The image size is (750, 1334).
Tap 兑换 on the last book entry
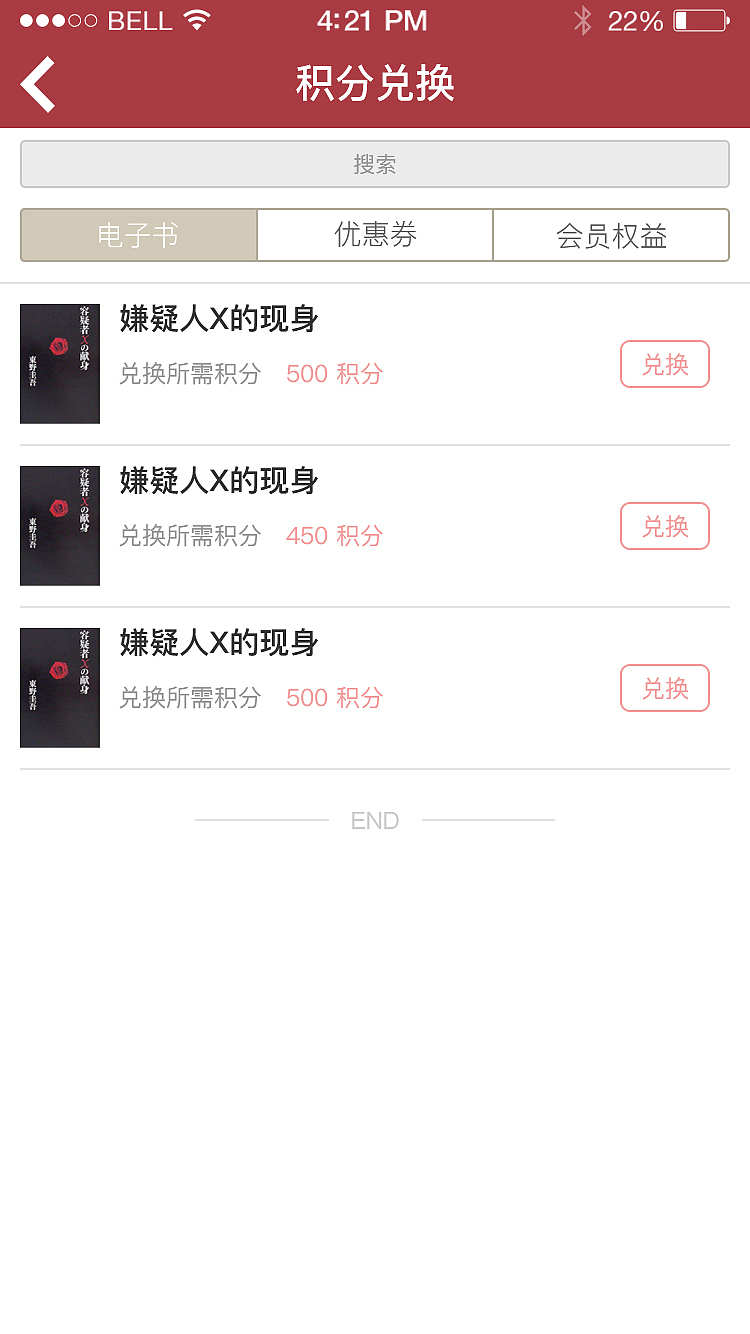point(665,688)
